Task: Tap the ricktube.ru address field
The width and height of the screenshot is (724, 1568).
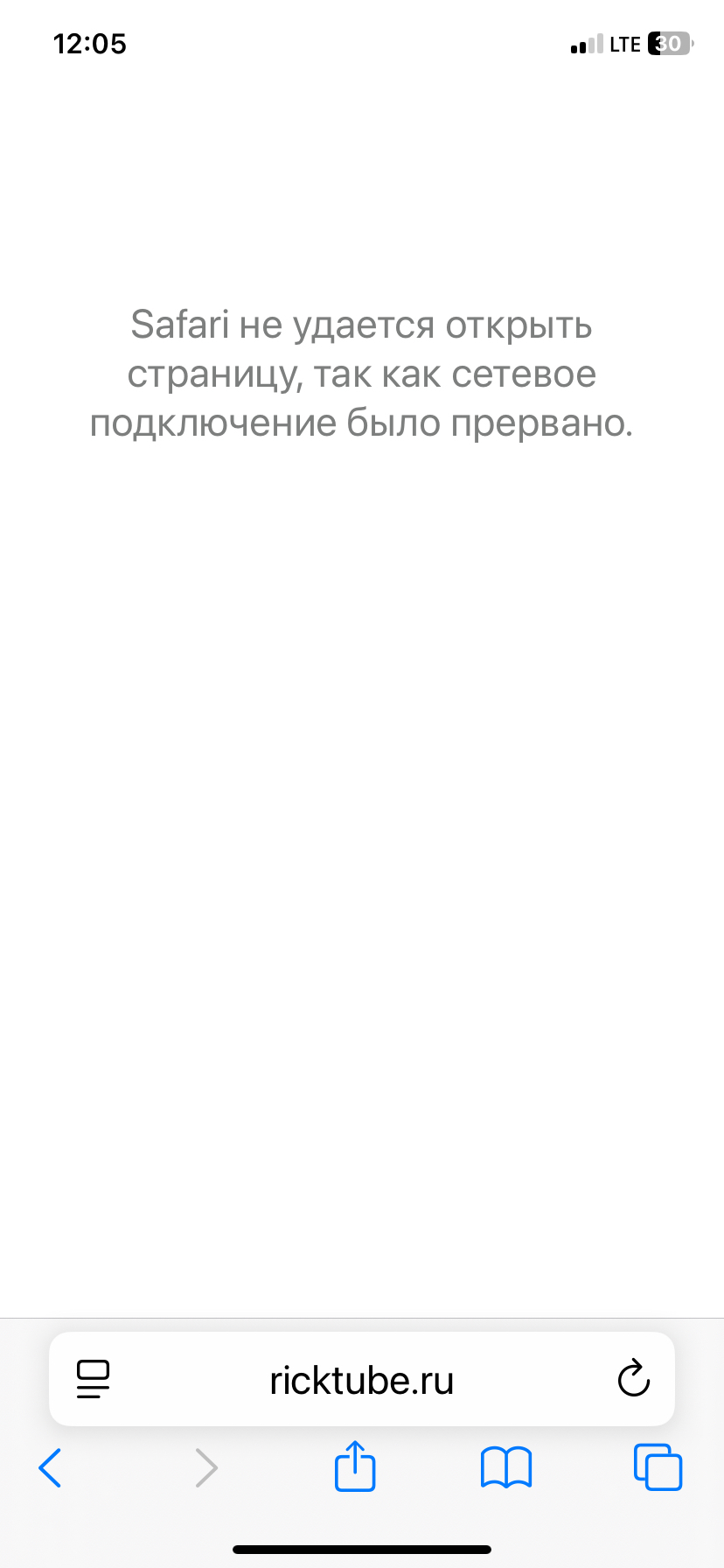Action: pos(361,1380)
